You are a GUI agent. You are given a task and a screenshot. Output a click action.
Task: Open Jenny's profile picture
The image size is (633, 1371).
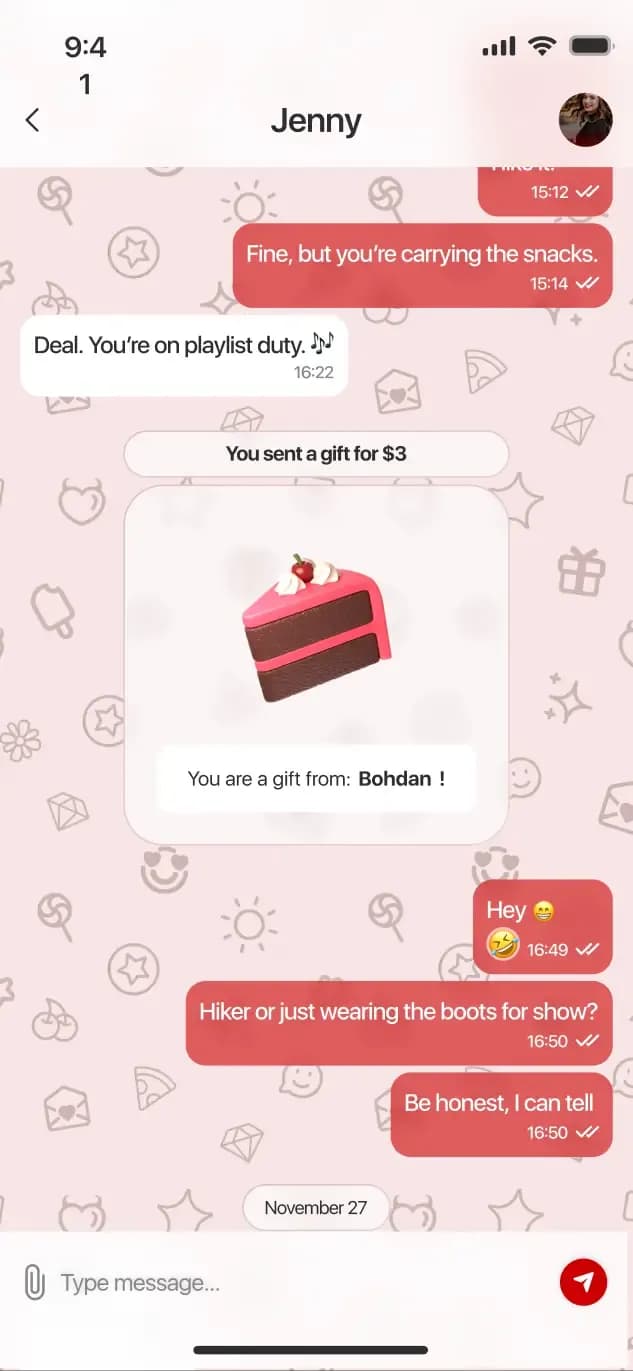(x=585, y=120)
